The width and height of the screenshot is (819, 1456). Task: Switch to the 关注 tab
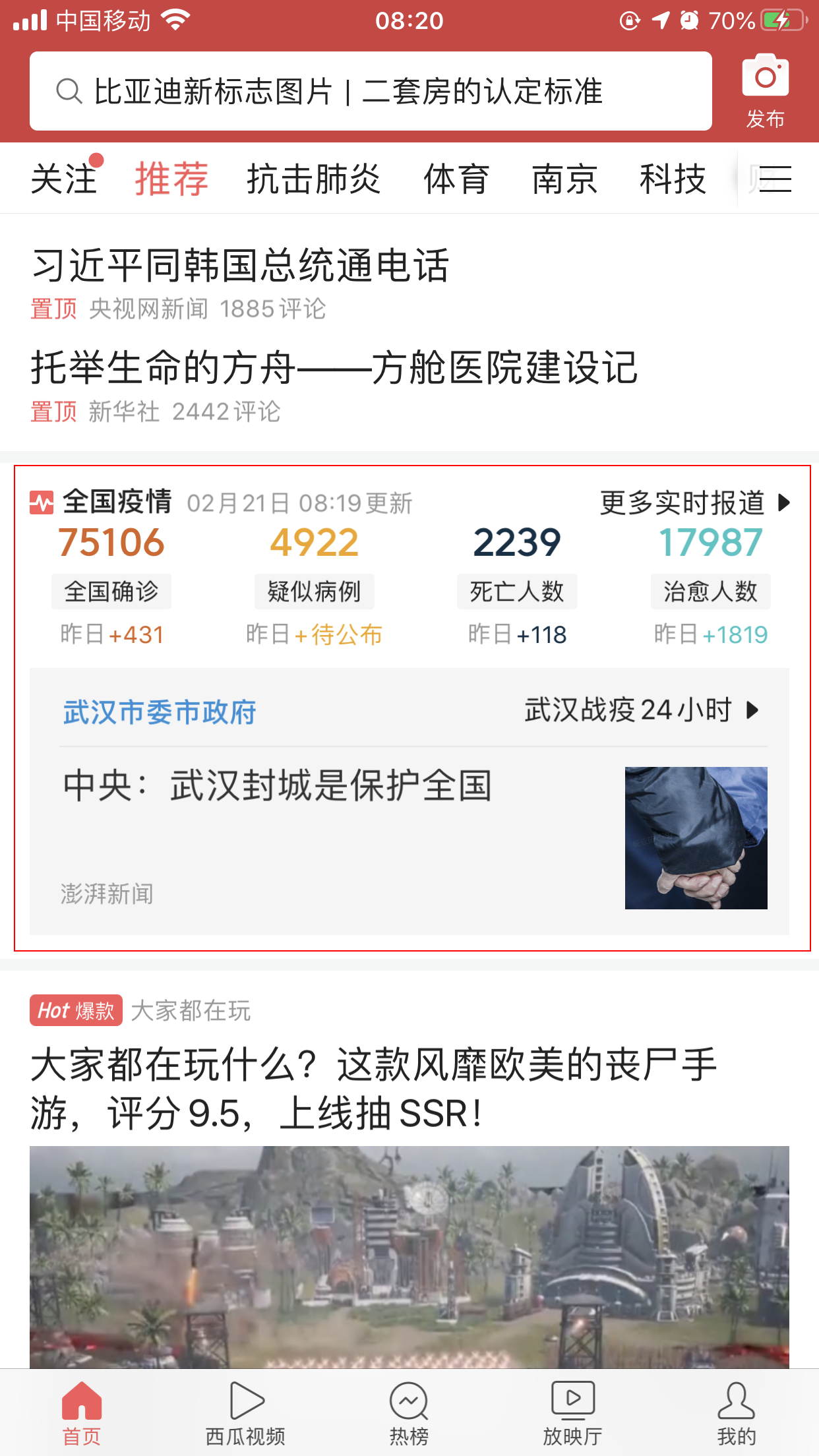coord(66,178)
